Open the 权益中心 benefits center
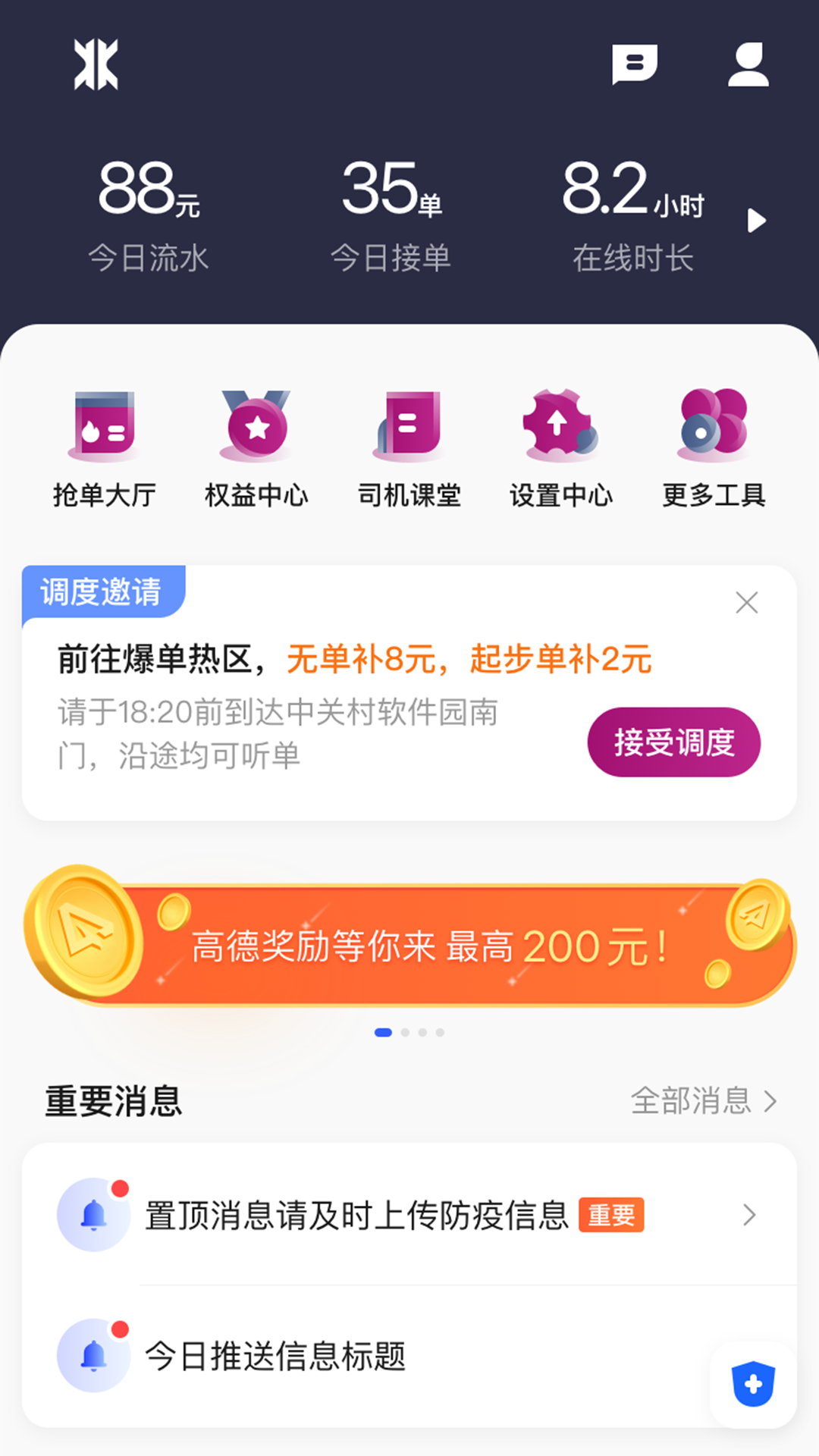The image size is (819, 1456). pos(256,447)
